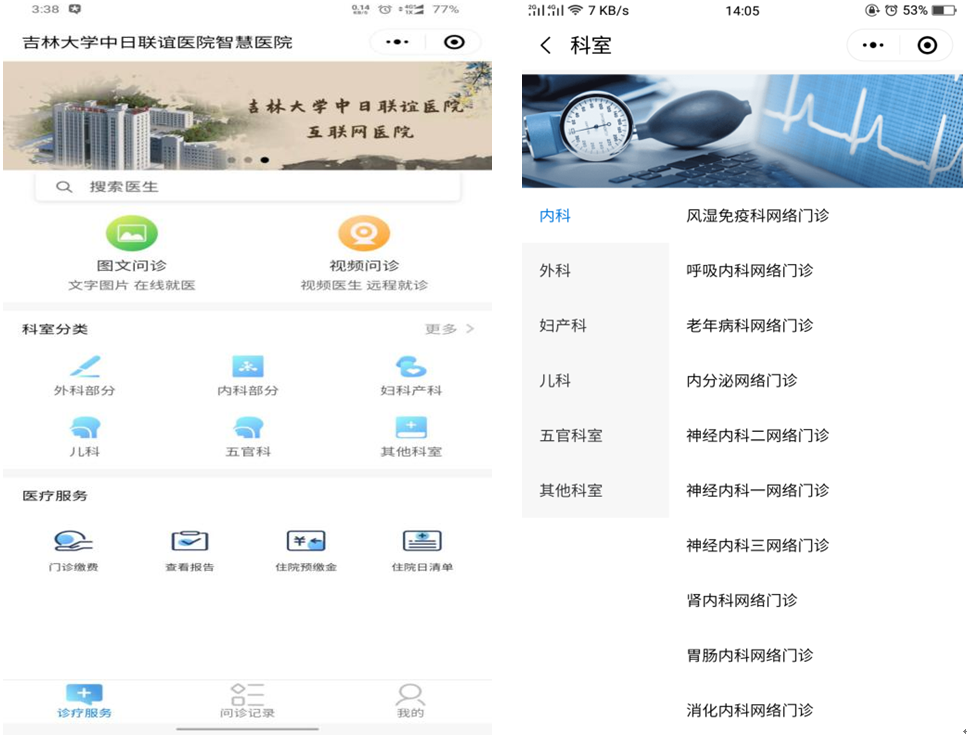Open the 搜索医生 search box
The image size is (967, 740).
point(247,186)
